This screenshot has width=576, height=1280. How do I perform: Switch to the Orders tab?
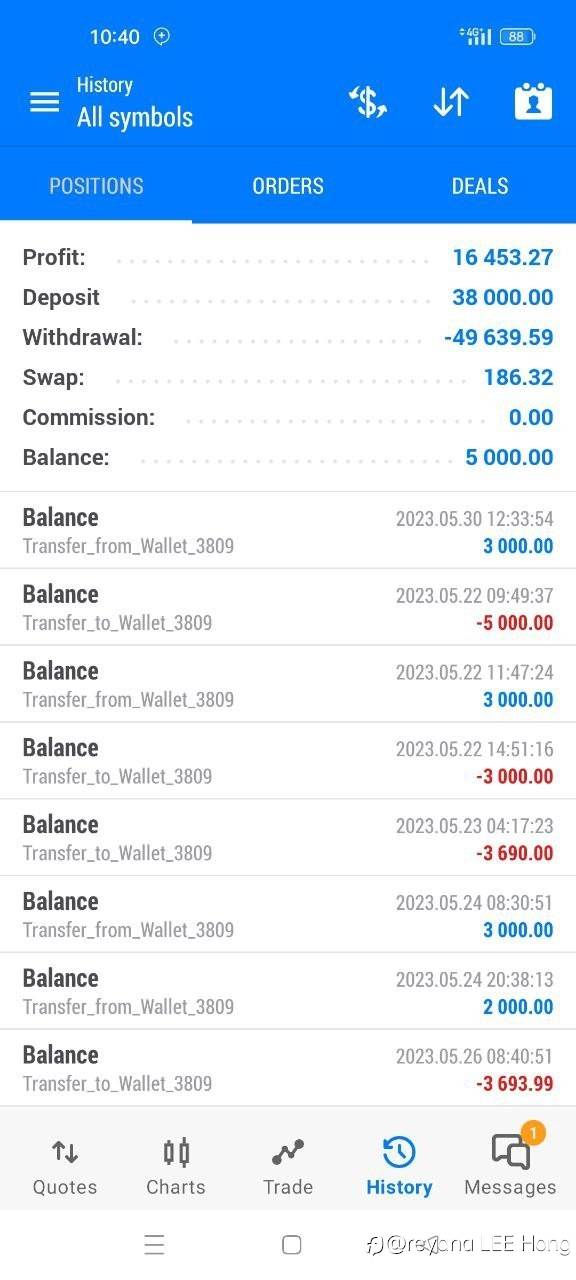pyautogui.click(x=288, y=186)
